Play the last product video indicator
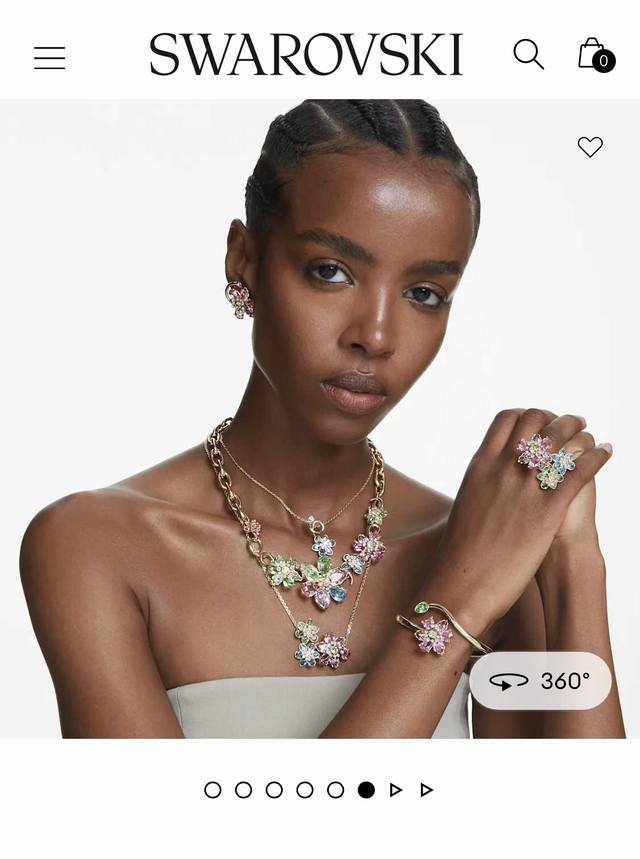Image resolution: width=640 pixels, height=859 pixels. (427, 790)
